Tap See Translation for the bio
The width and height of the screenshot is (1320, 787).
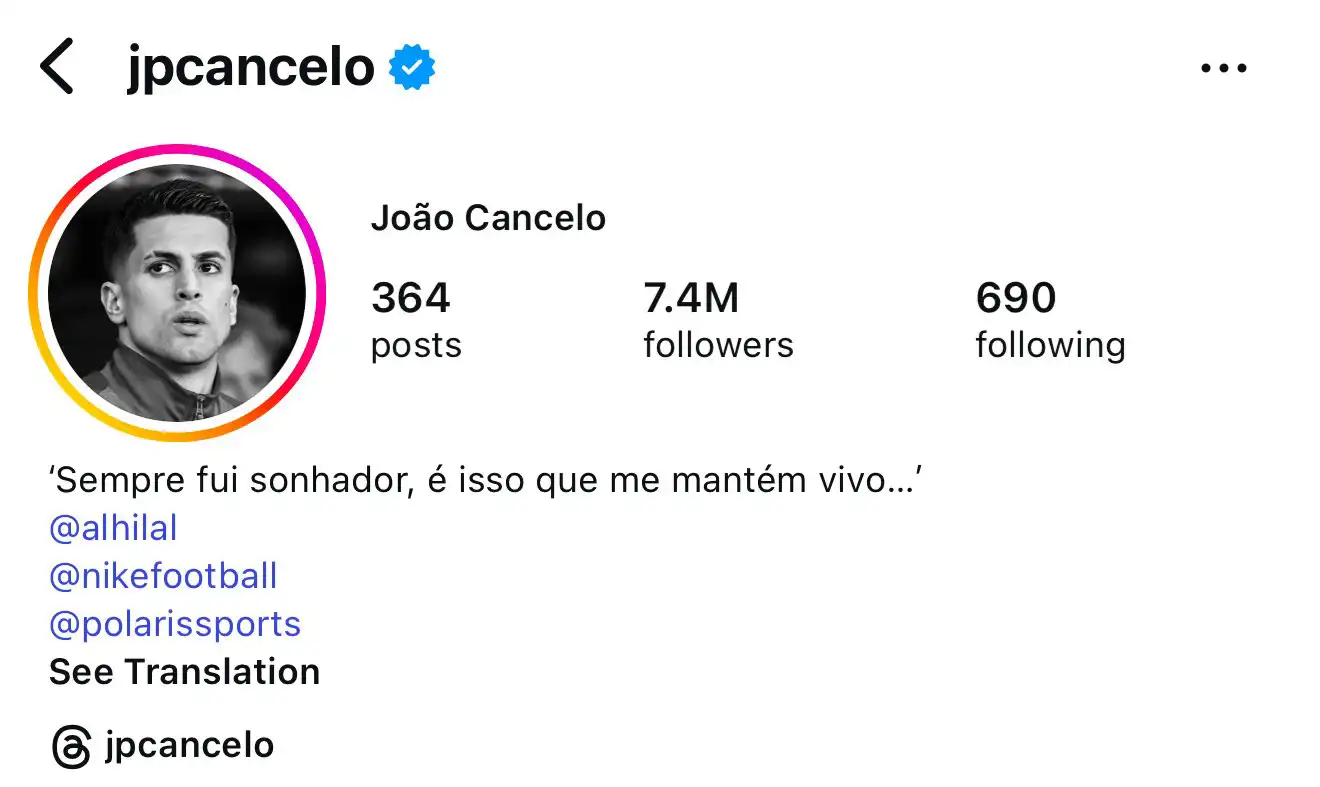(184, 672)
